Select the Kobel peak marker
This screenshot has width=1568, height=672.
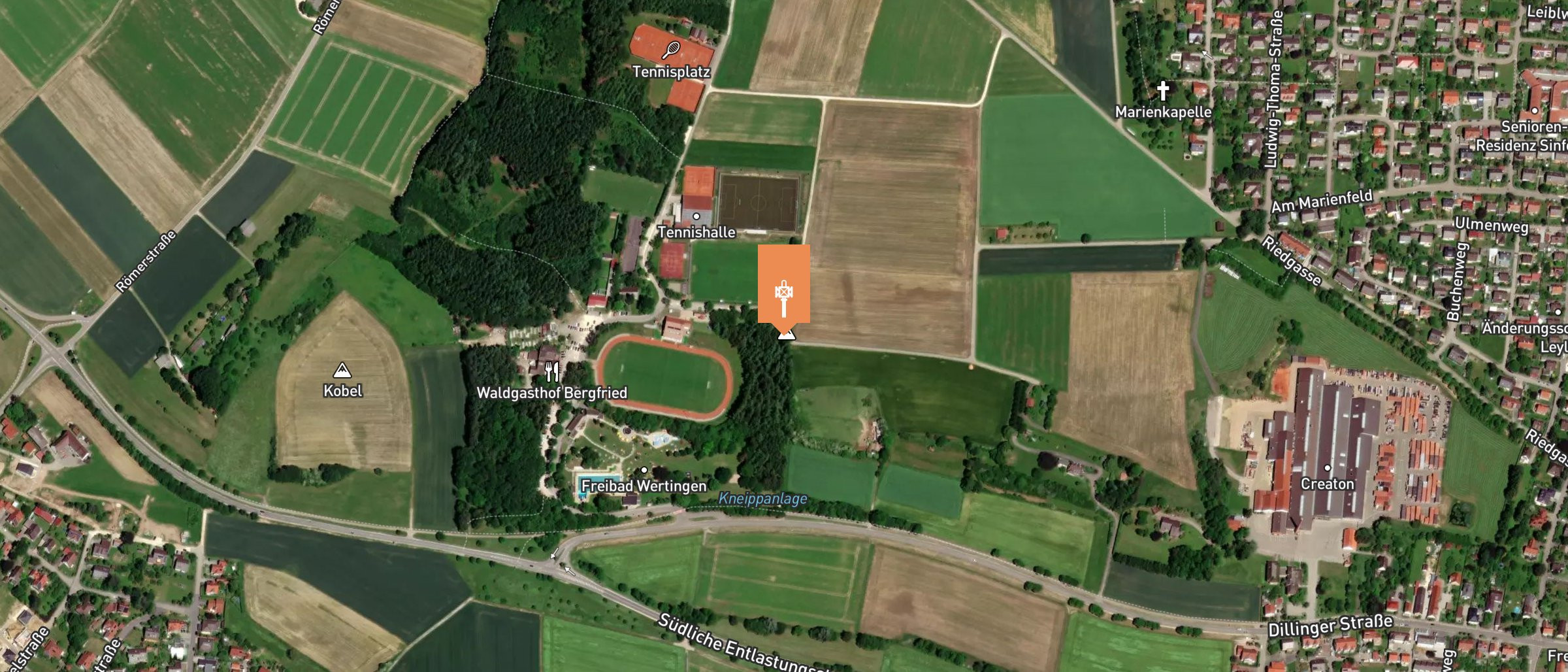click(x=342, y=371)
